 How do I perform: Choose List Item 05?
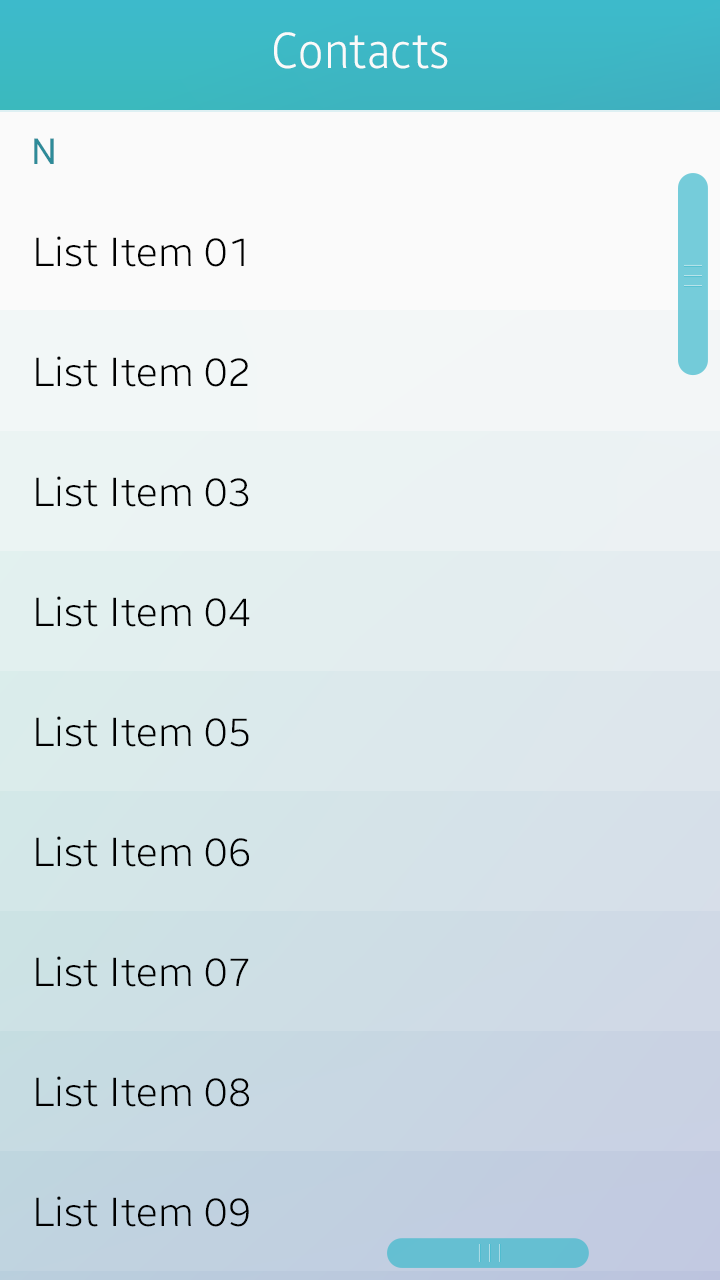(141, 732)
